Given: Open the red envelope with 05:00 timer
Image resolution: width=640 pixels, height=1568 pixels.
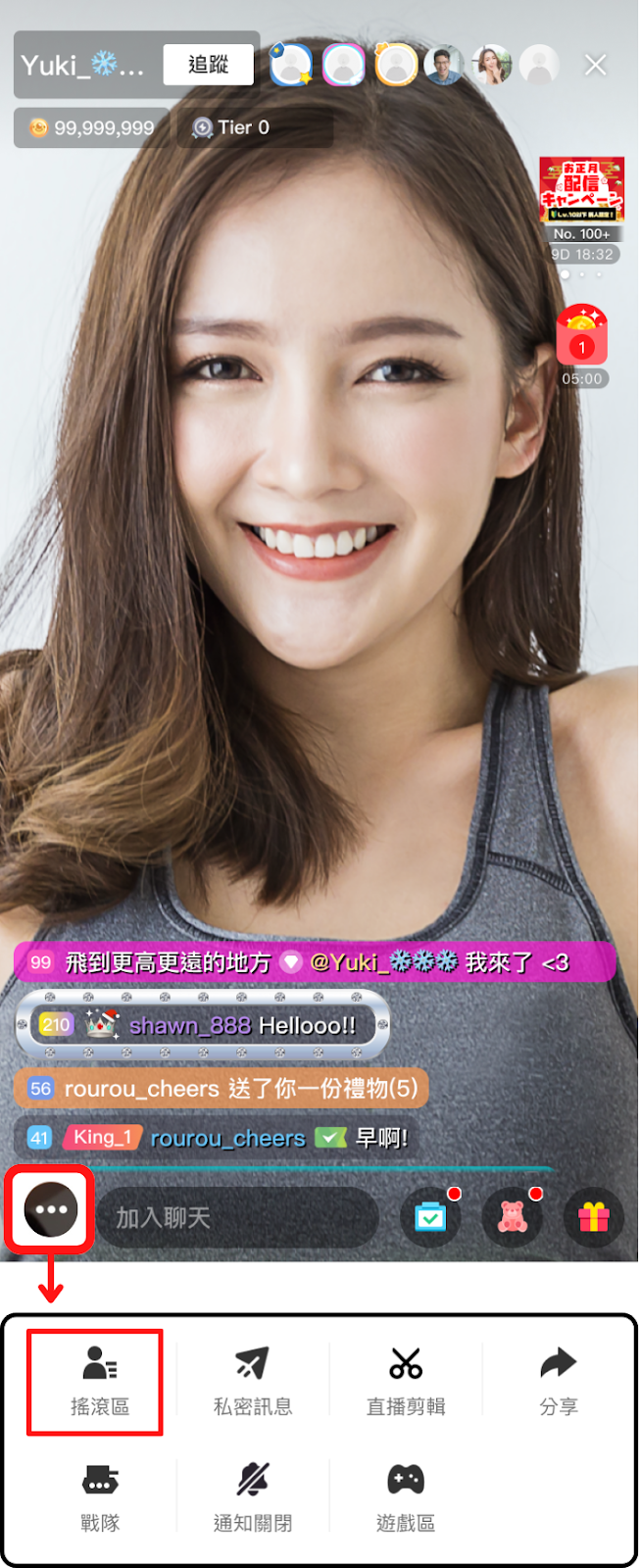Looking at the screenshot, I should [581, 336].
